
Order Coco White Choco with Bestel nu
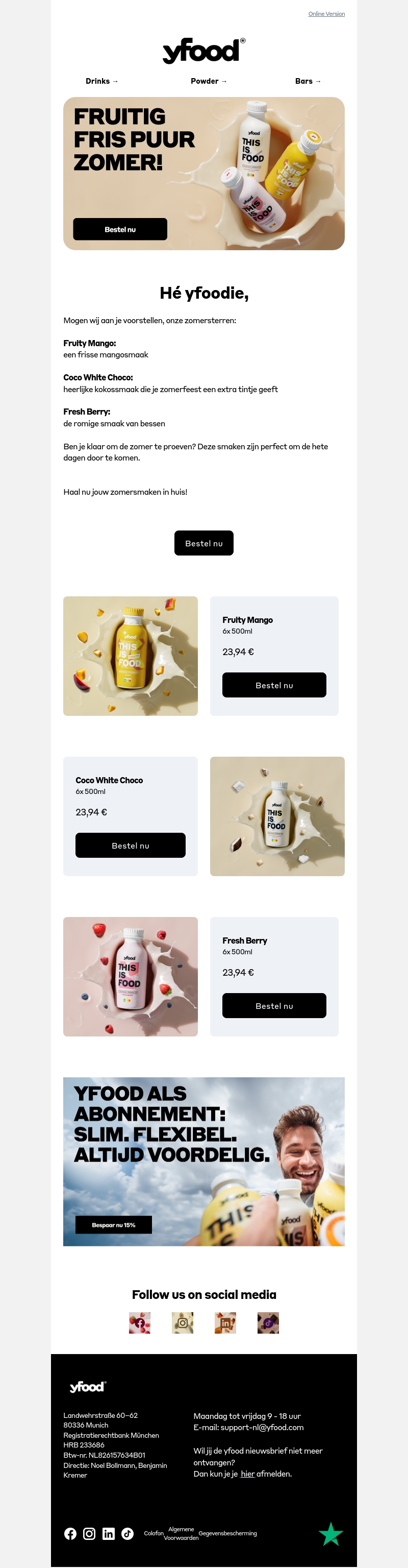pyautogui.click(x=130, y=845)
